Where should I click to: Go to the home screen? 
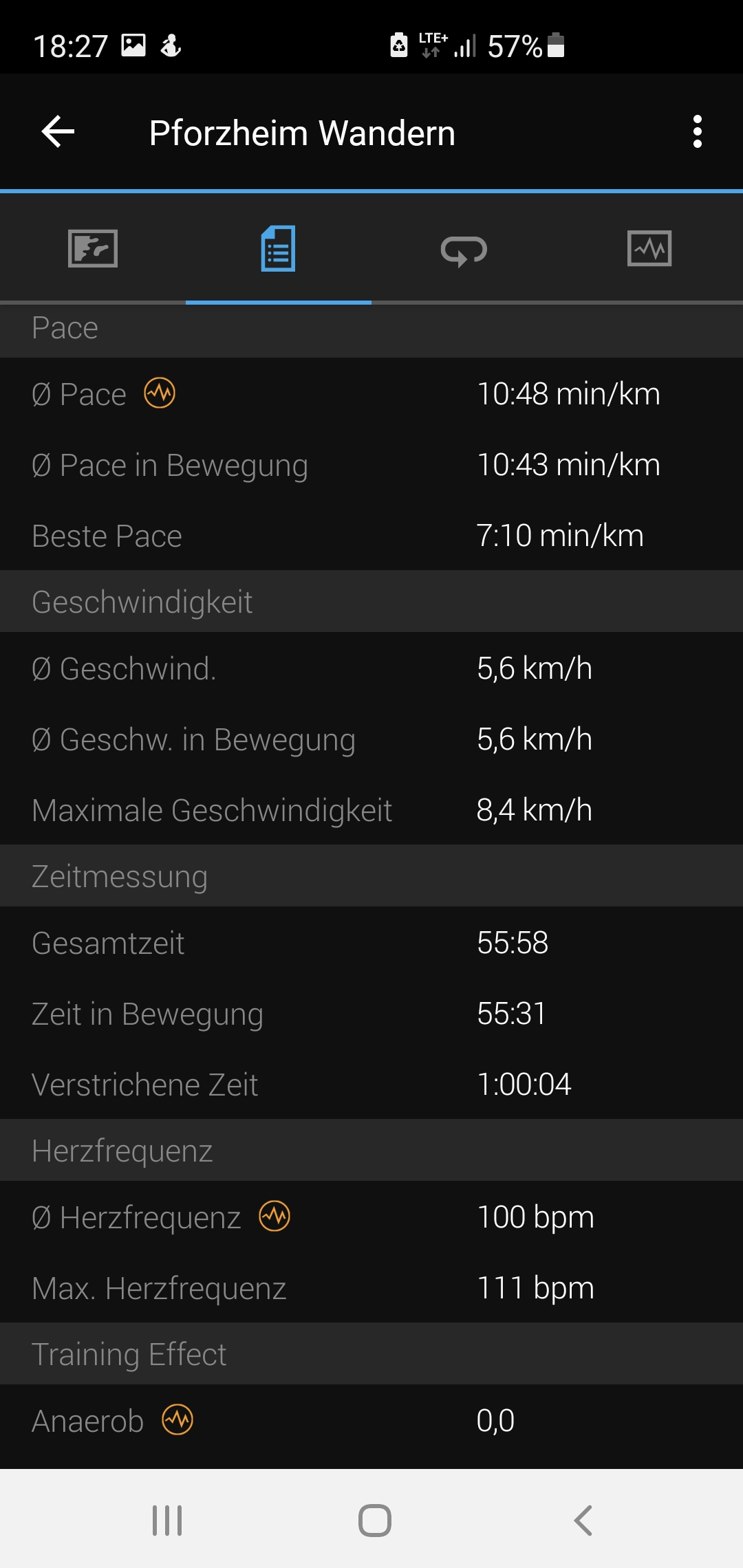point(375,1520)
